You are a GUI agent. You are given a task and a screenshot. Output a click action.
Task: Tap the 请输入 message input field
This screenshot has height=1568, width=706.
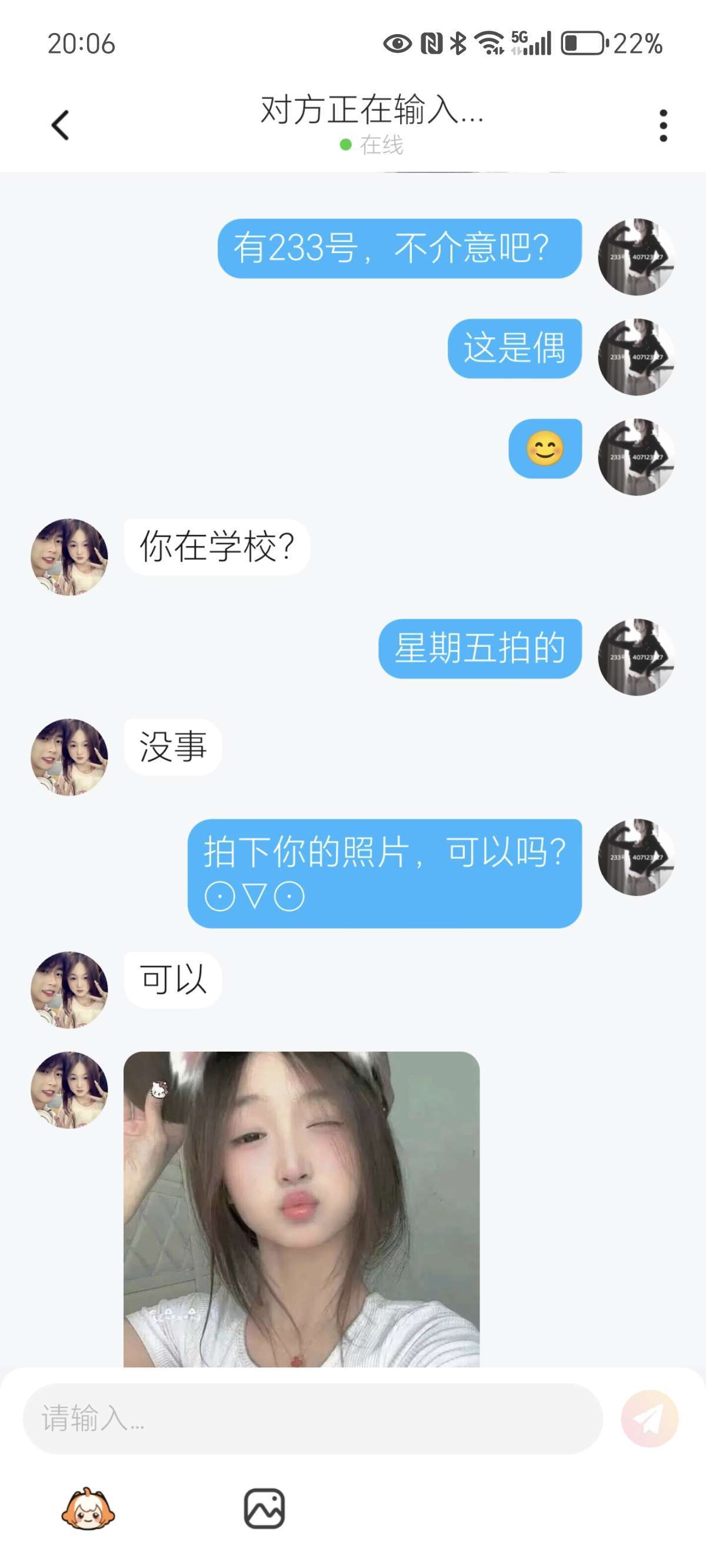312,1419
